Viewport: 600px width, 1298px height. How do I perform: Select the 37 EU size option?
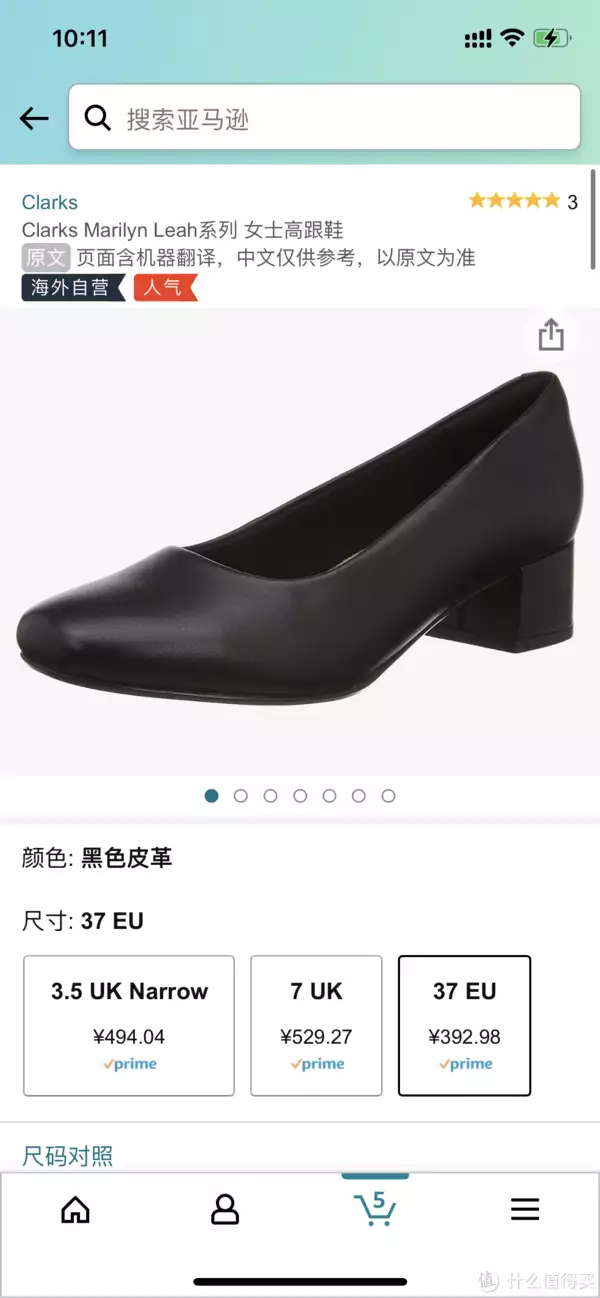point(464,1025)
